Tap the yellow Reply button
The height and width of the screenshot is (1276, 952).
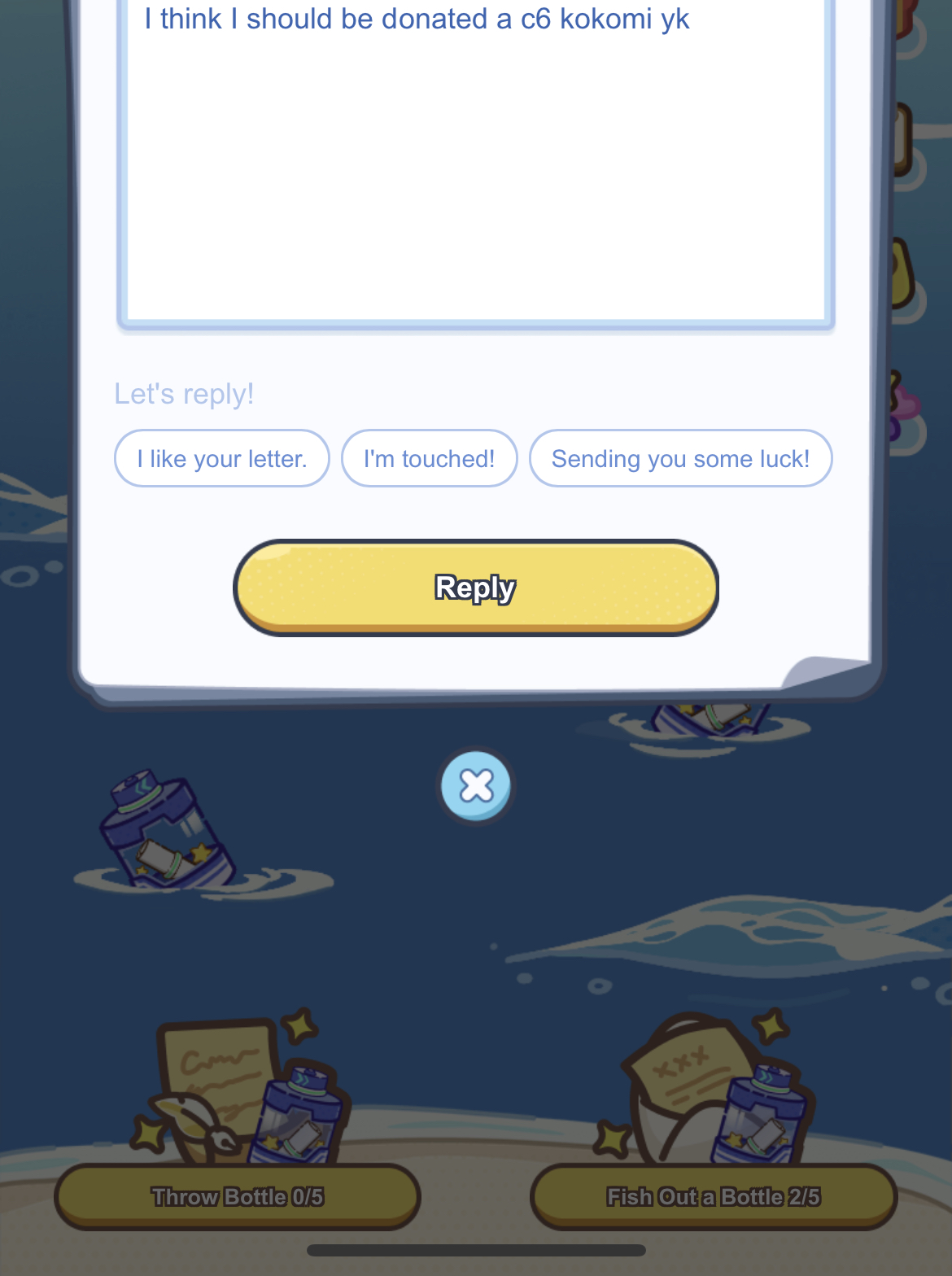[476, 588]
